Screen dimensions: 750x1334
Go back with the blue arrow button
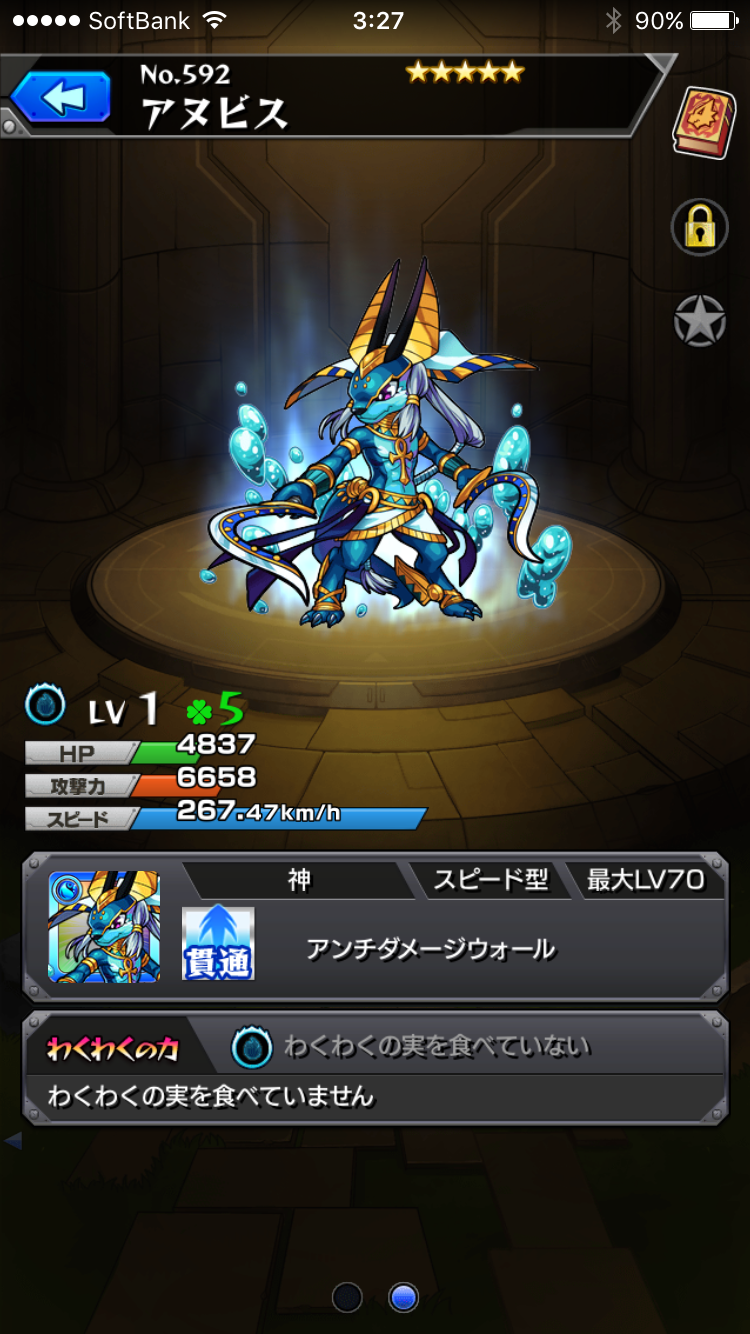click(60, 97)
